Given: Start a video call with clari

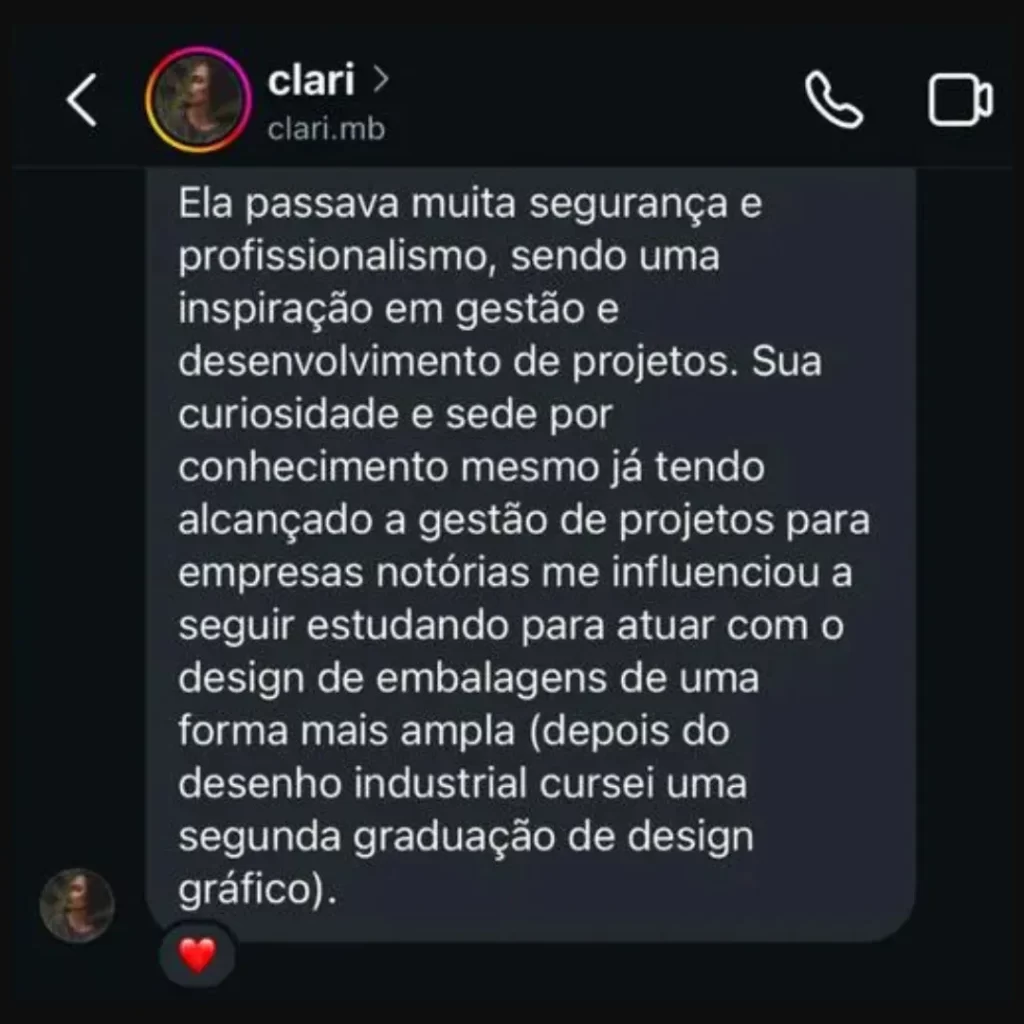Looking at the screenshot, I should coord(959,100).
